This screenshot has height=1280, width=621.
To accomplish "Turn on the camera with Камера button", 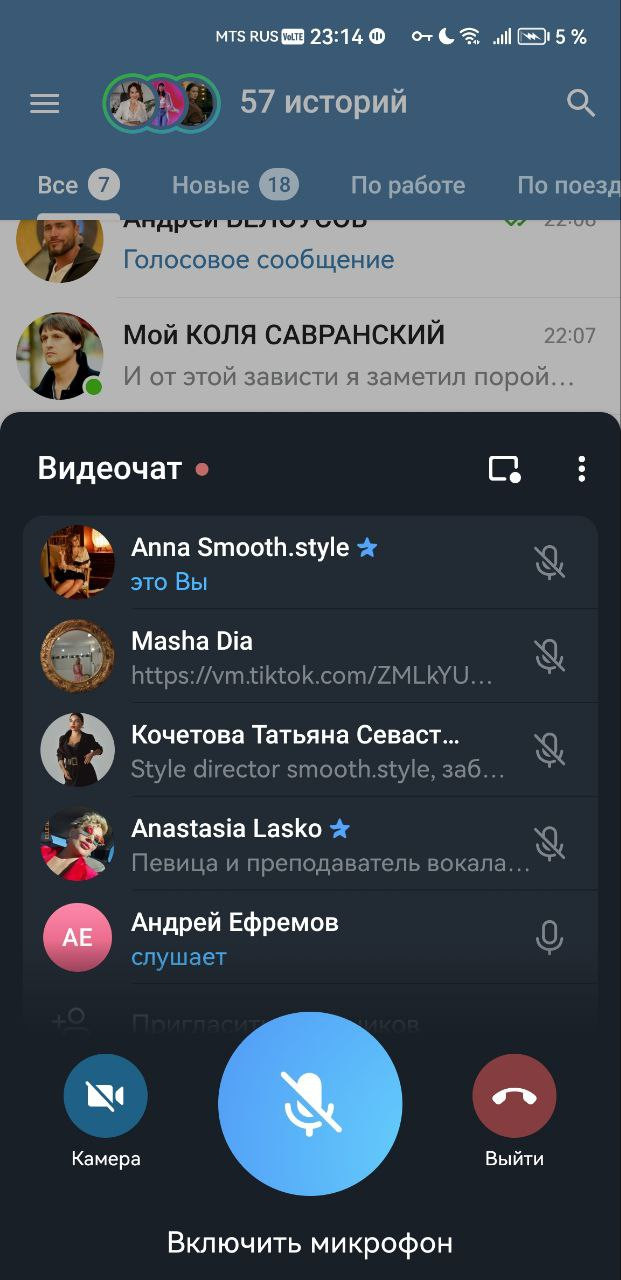I will (105, 1097).
